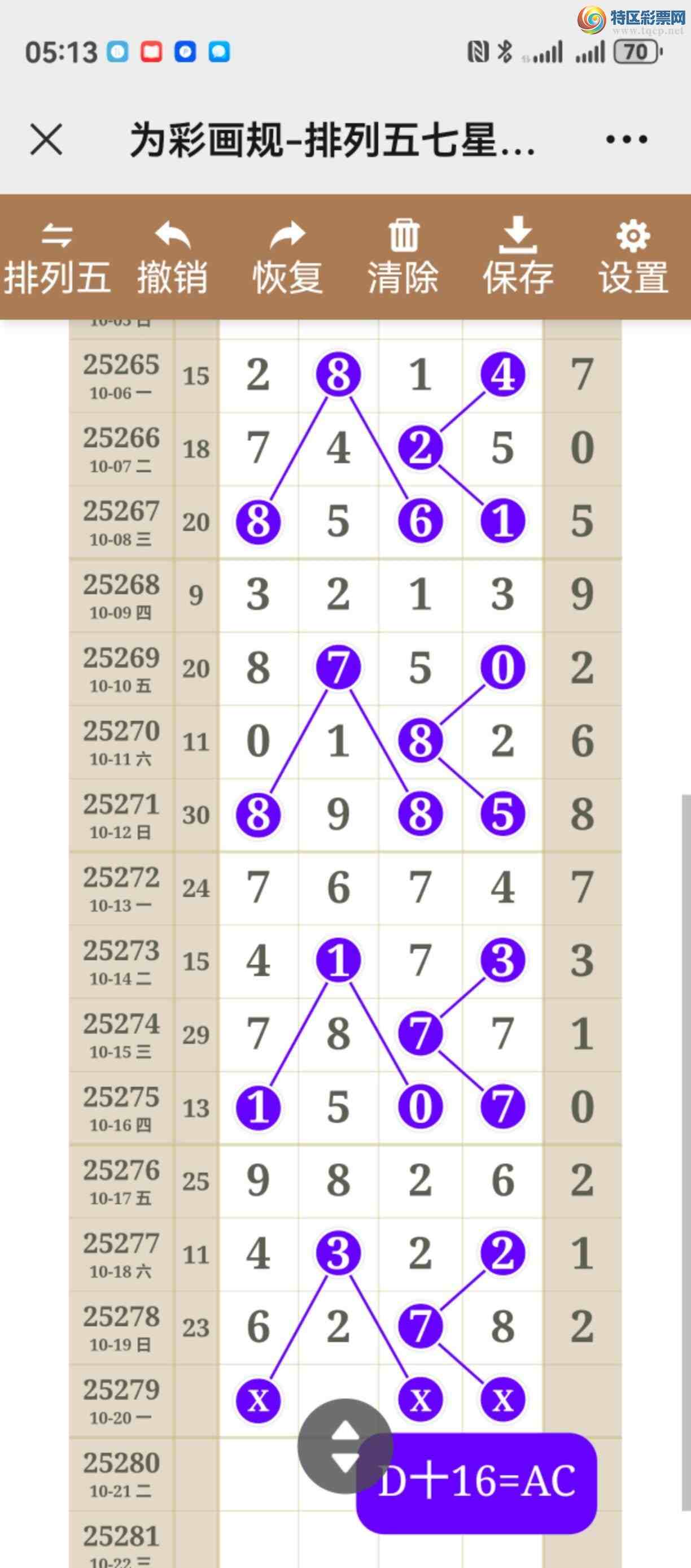Screen dimensions: 691x1568
Task: Tap the purple D+16=AC formula button
Action: point(477,1482)
